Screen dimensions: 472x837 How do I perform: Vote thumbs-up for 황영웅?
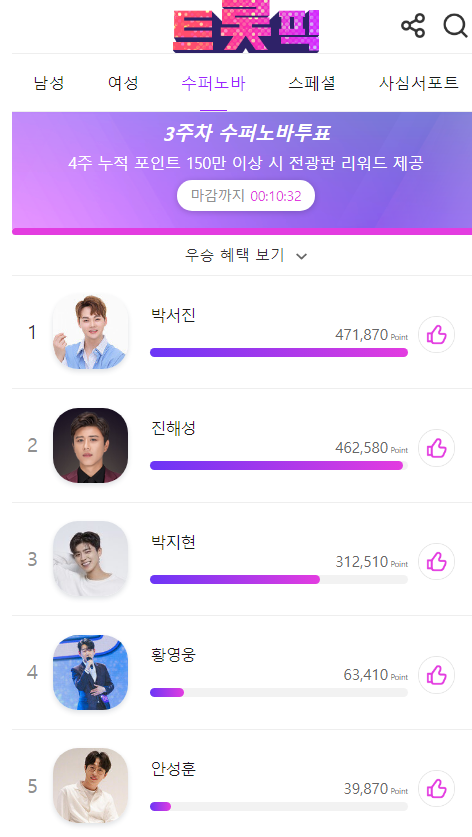tap(436, 675)
